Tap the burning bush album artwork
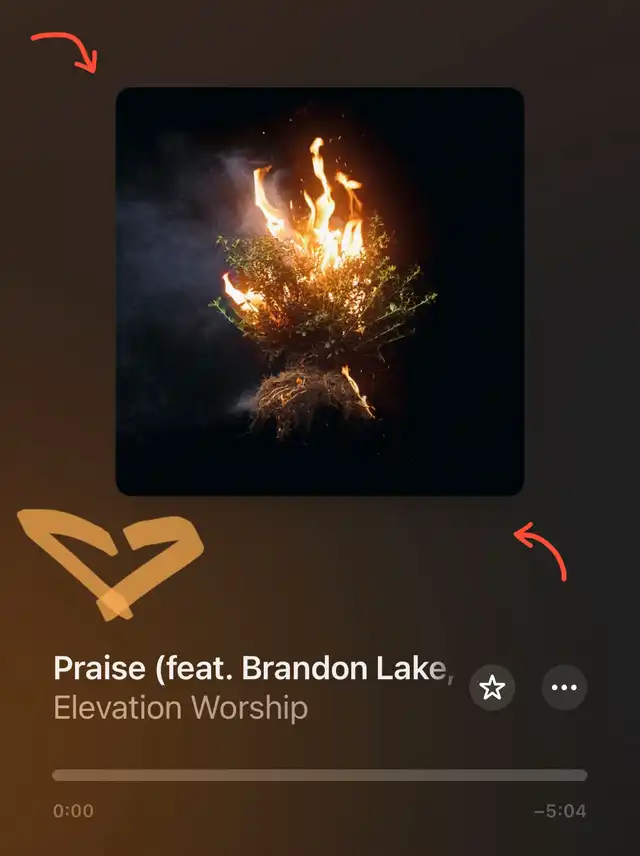640x856 pixels. click(x=320, y=291)
